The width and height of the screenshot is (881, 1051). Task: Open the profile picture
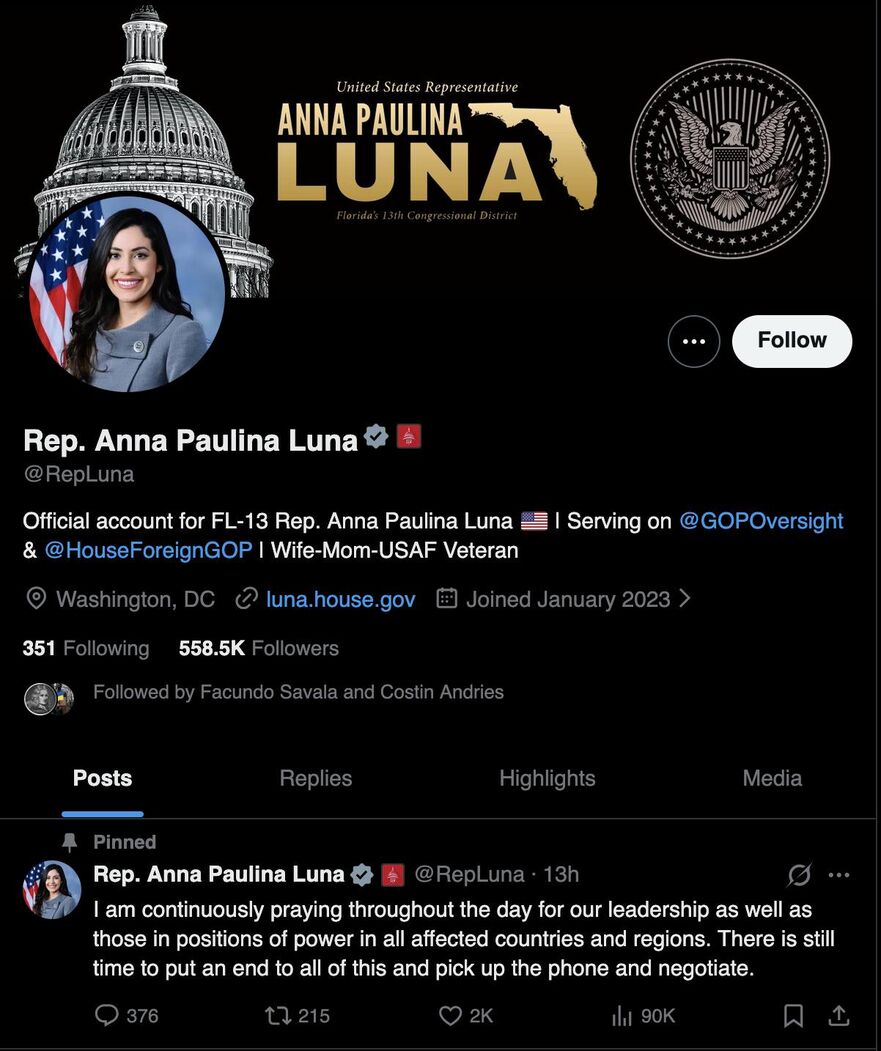tap(127, 293)
